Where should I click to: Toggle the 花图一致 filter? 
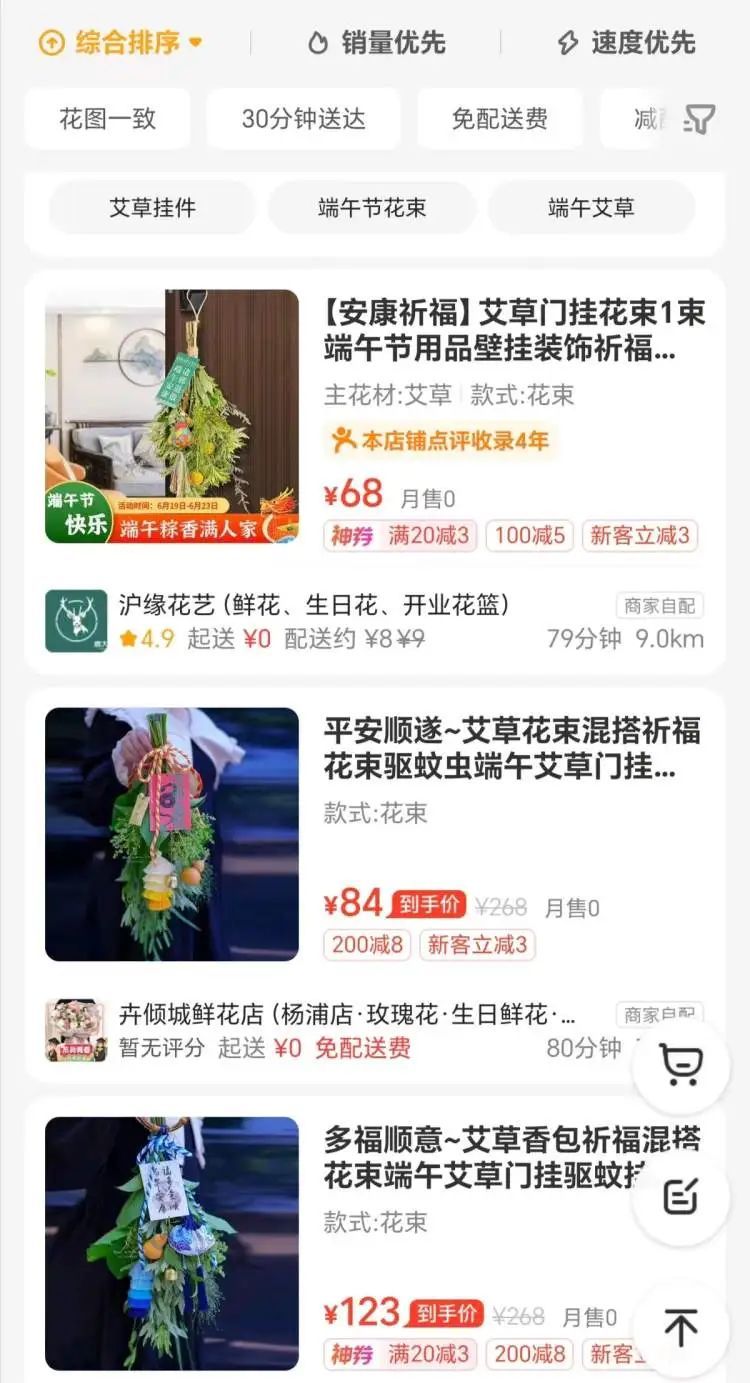[107, 118]
